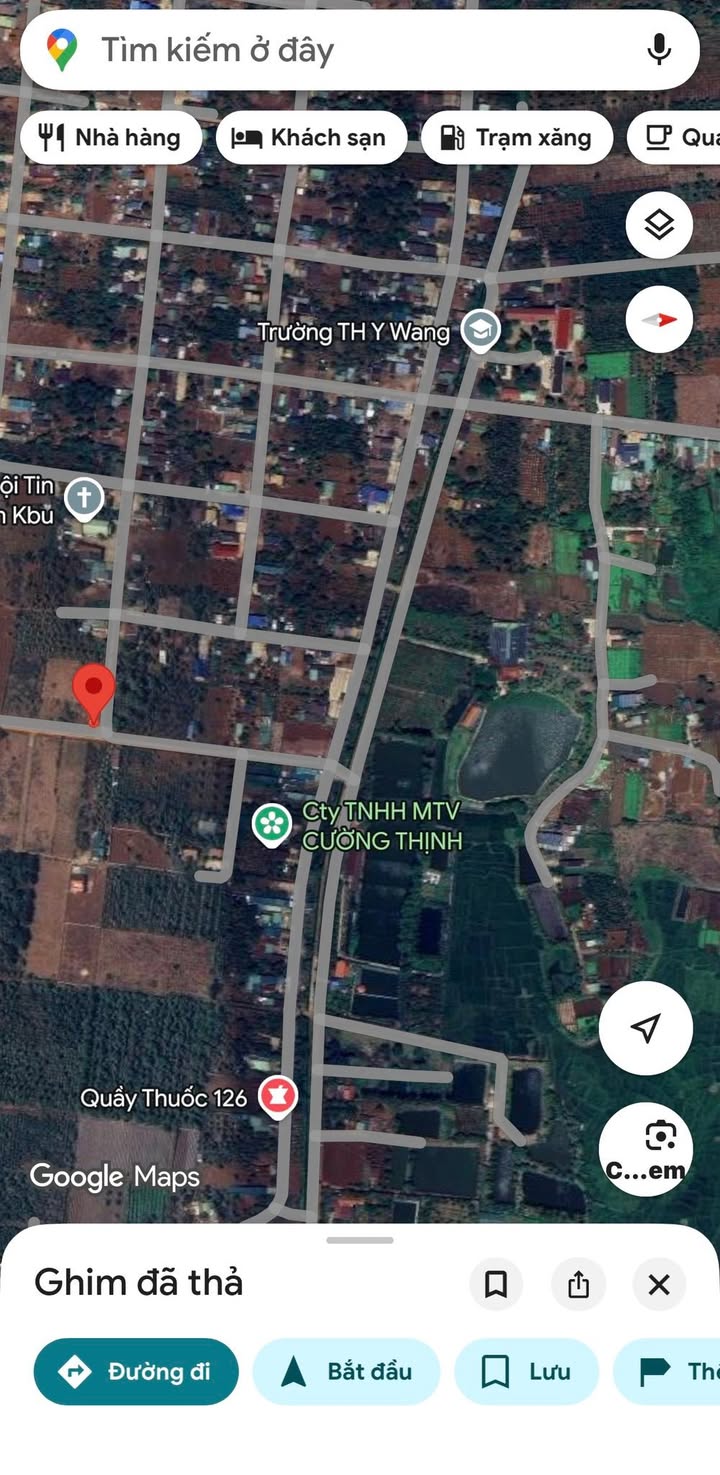Image resolution: width=720 pixels, height=1475 pixels.
Task: Tap the church marker on the map
Action: [x=84, y=497]
